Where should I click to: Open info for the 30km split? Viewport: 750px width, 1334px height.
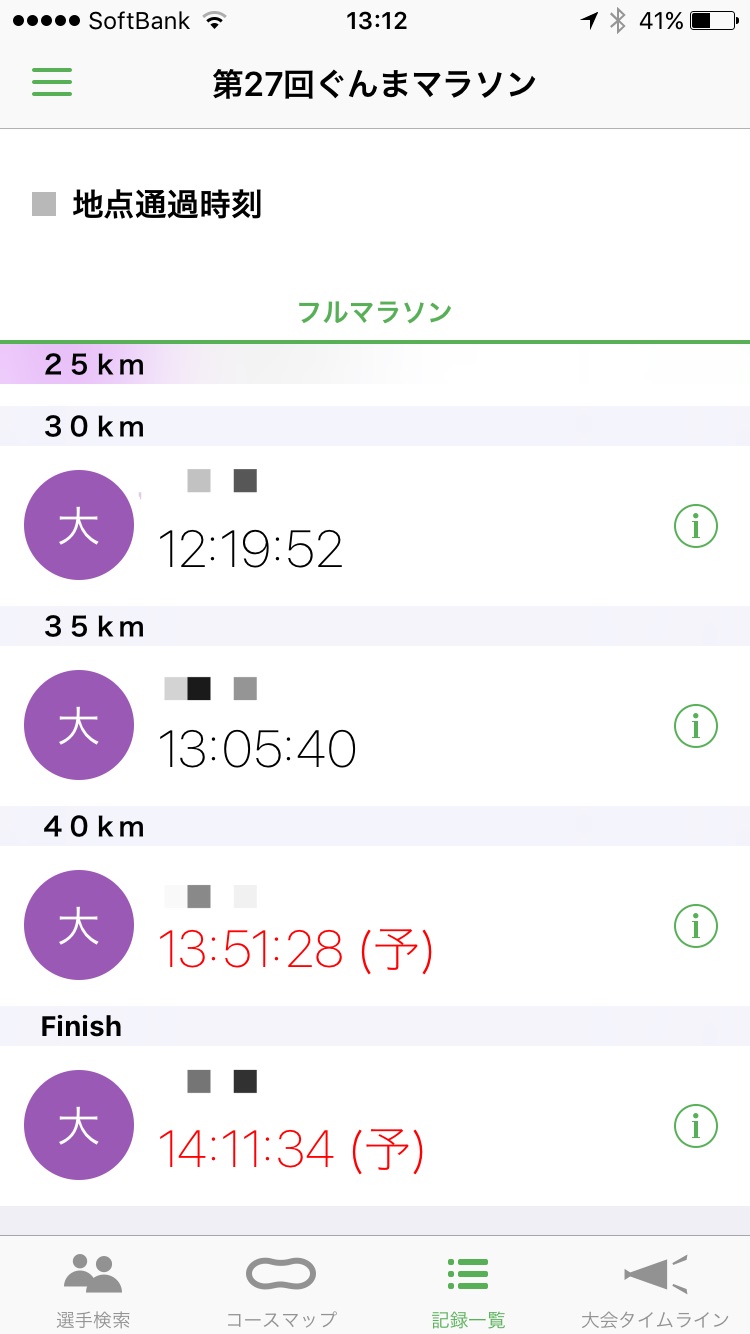pos(696,526)
